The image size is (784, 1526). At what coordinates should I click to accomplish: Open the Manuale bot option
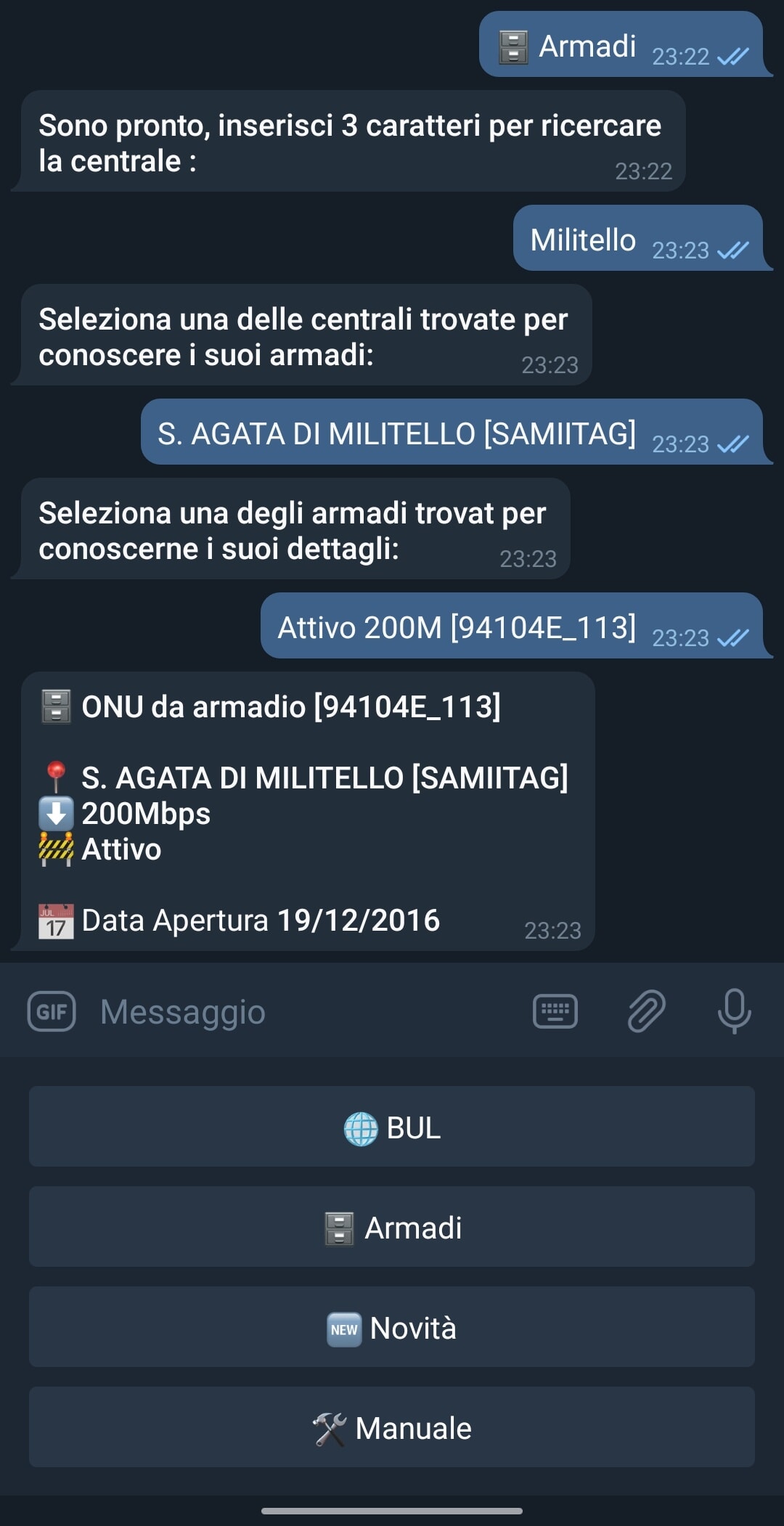point(392,1427)
